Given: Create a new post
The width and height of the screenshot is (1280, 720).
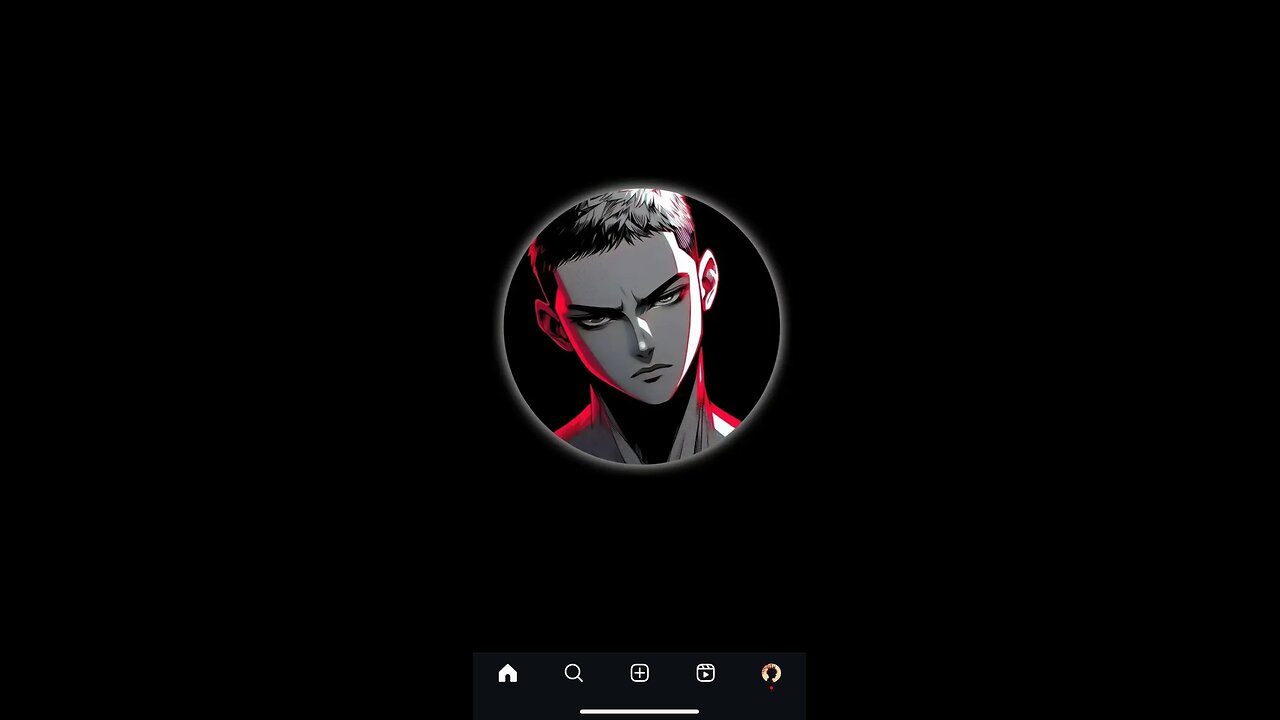Looking at the screenshot, I should [x=640, y=673].
